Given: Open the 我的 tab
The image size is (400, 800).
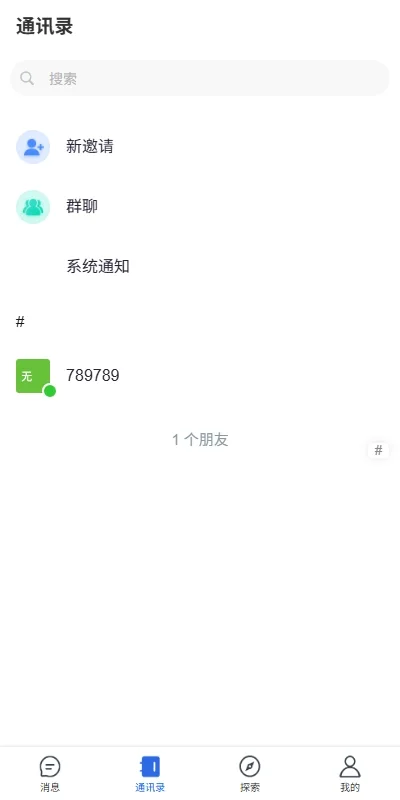Looking at the screenshot, I should point(350,774).
